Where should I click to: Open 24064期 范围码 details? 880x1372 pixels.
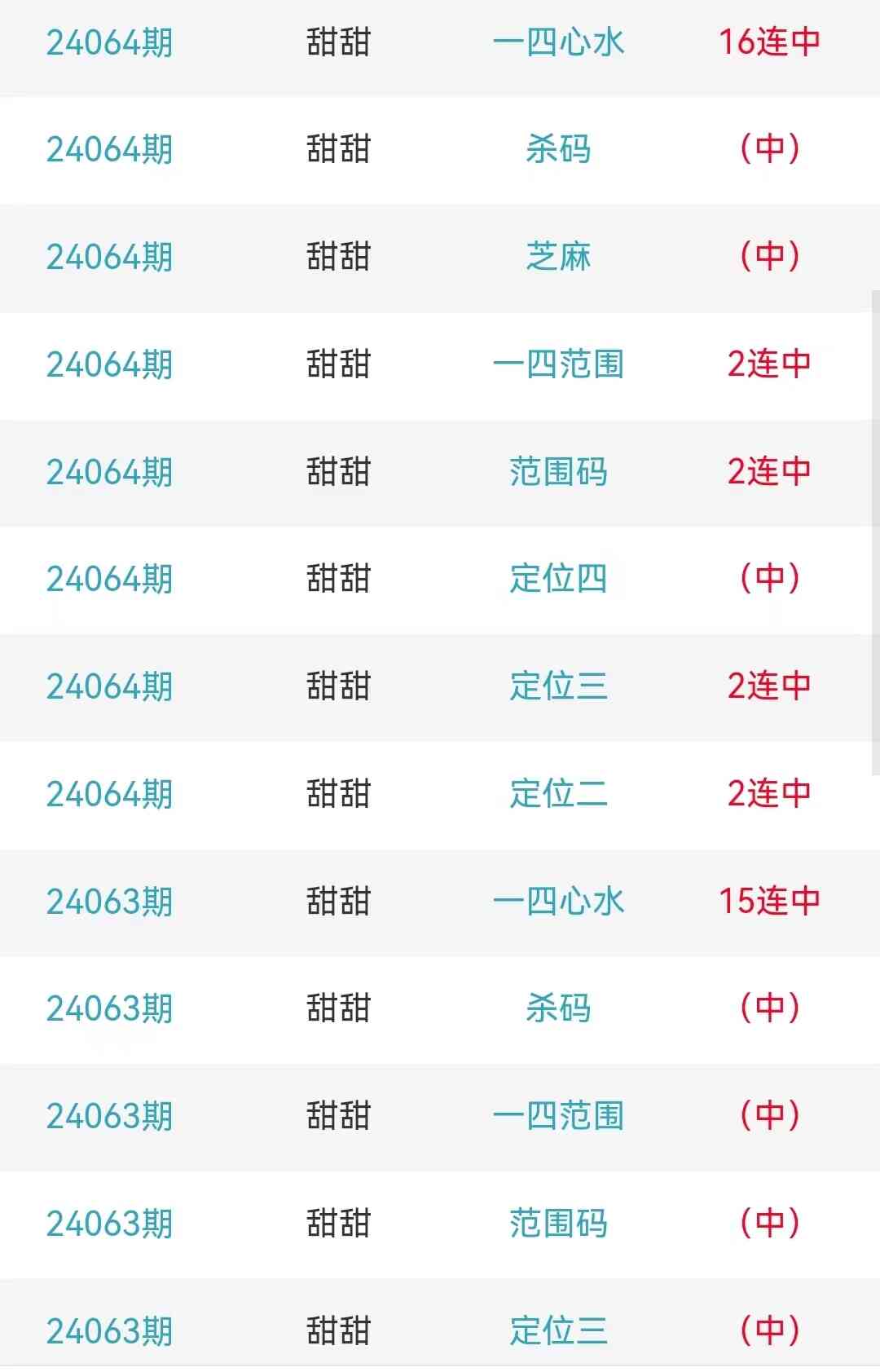point(558,472)
